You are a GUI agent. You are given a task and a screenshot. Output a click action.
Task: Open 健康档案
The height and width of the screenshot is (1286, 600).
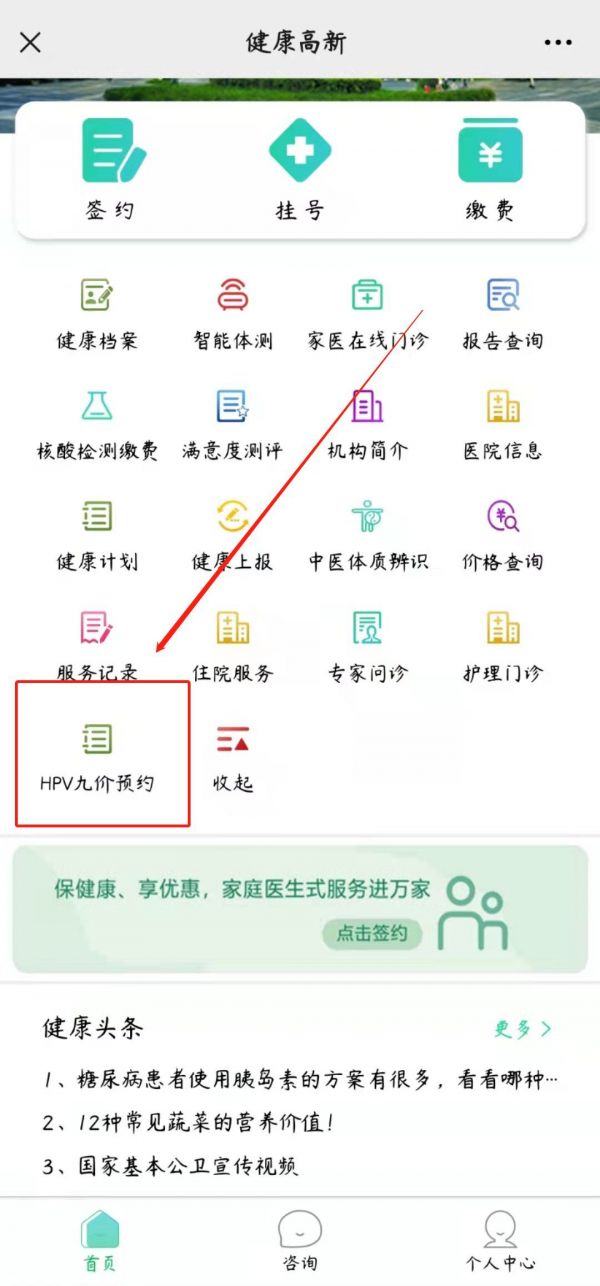point(97,314)
